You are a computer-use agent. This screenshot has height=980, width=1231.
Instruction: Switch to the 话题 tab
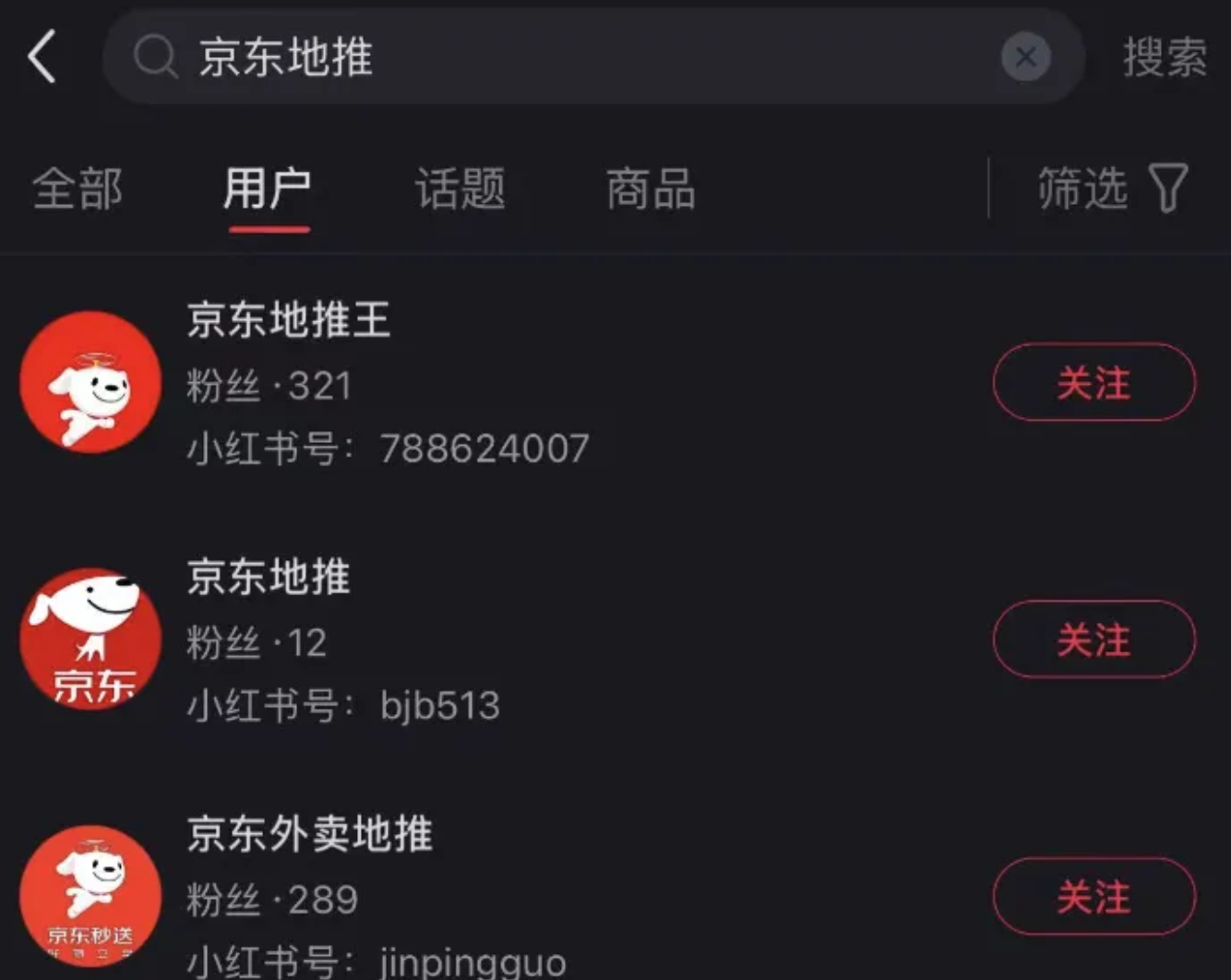[460, 189]
